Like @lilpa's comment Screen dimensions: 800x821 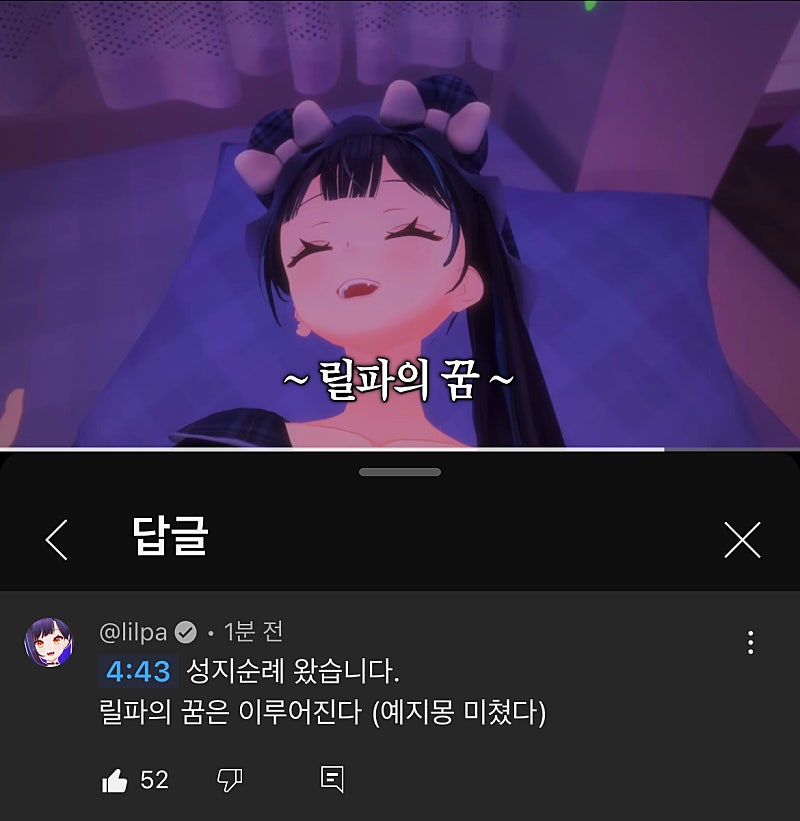pos(116,780)
